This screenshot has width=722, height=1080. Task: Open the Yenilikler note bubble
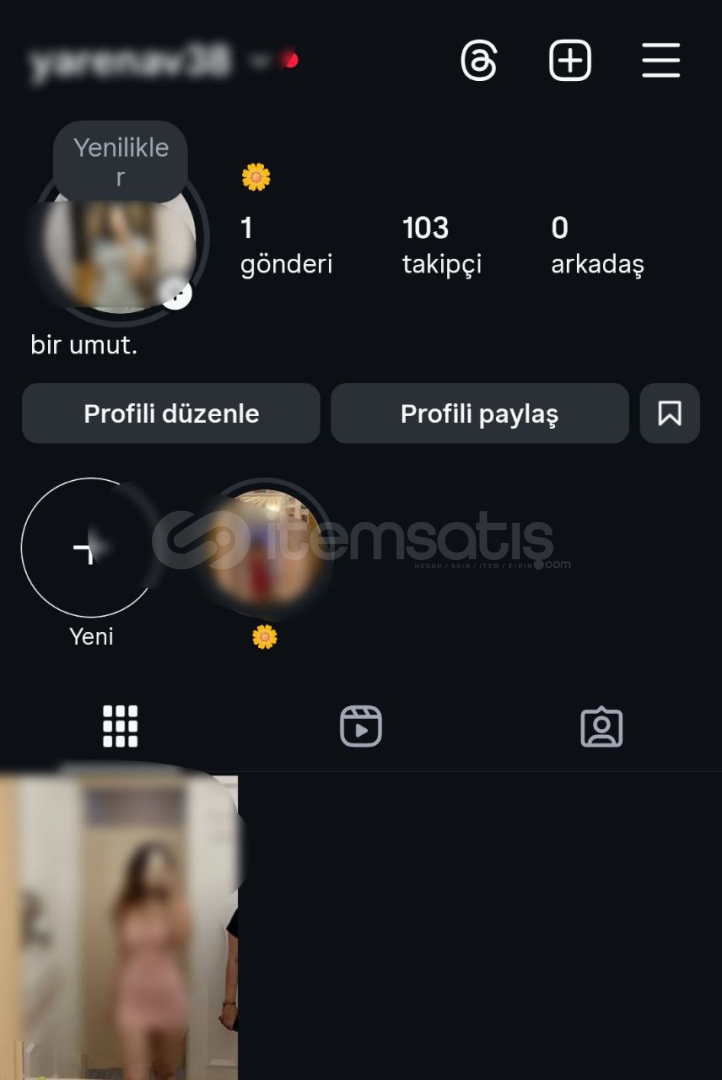click(x=120, y=162)
